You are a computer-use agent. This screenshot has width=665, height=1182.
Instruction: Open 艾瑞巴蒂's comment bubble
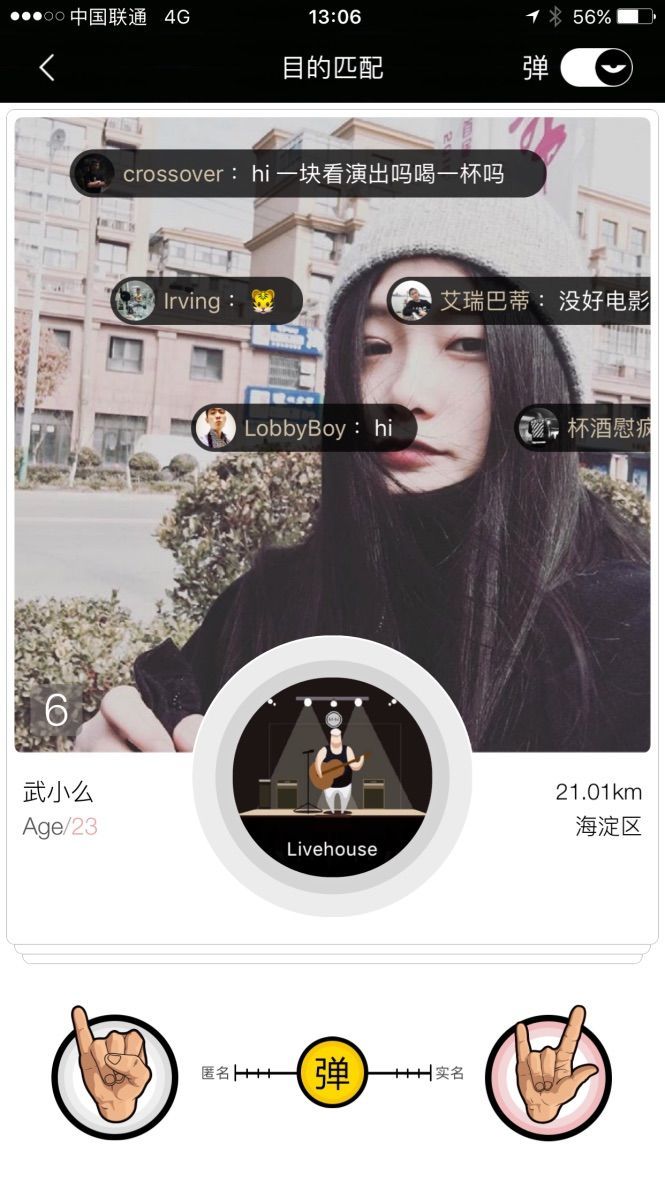point(520,301)
